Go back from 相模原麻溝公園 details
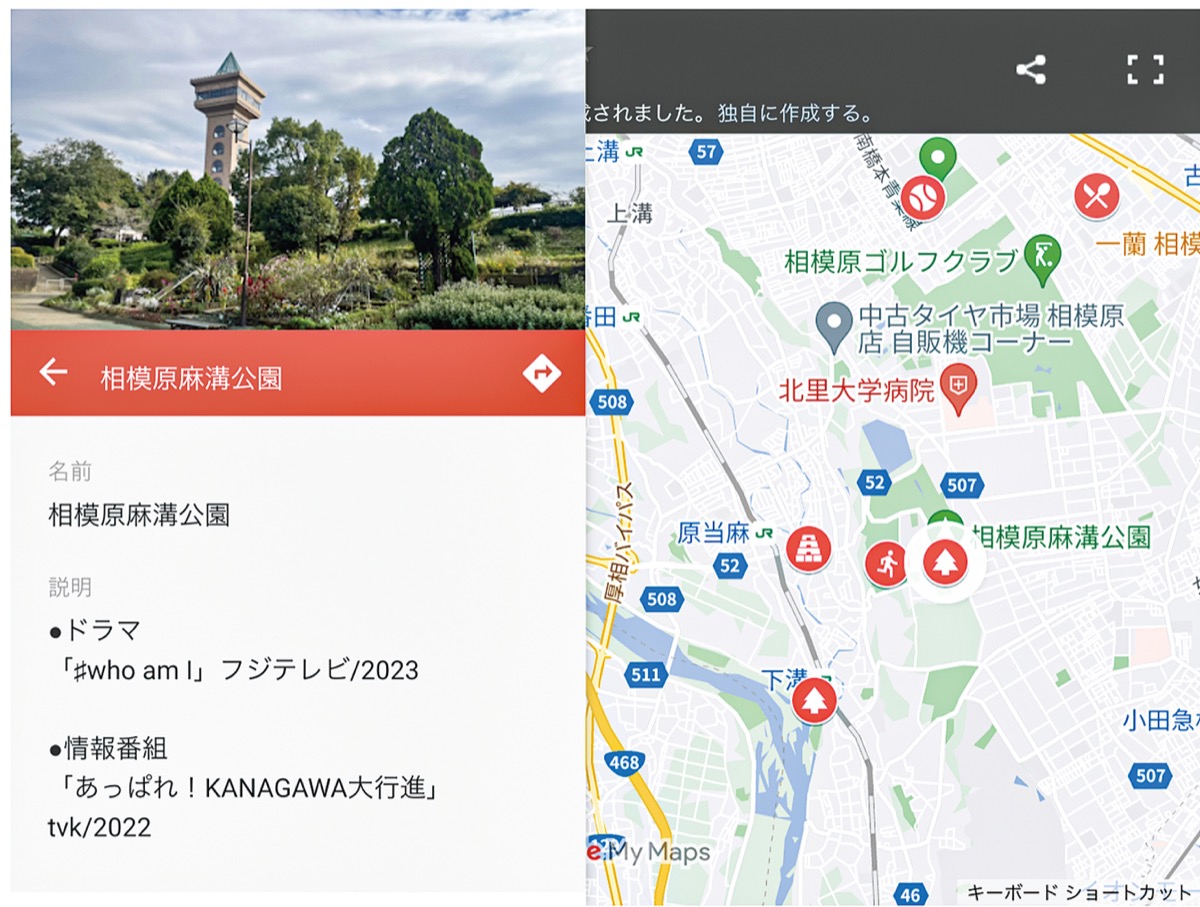The width and height of the screenshot is (1200, 907). 53,373
